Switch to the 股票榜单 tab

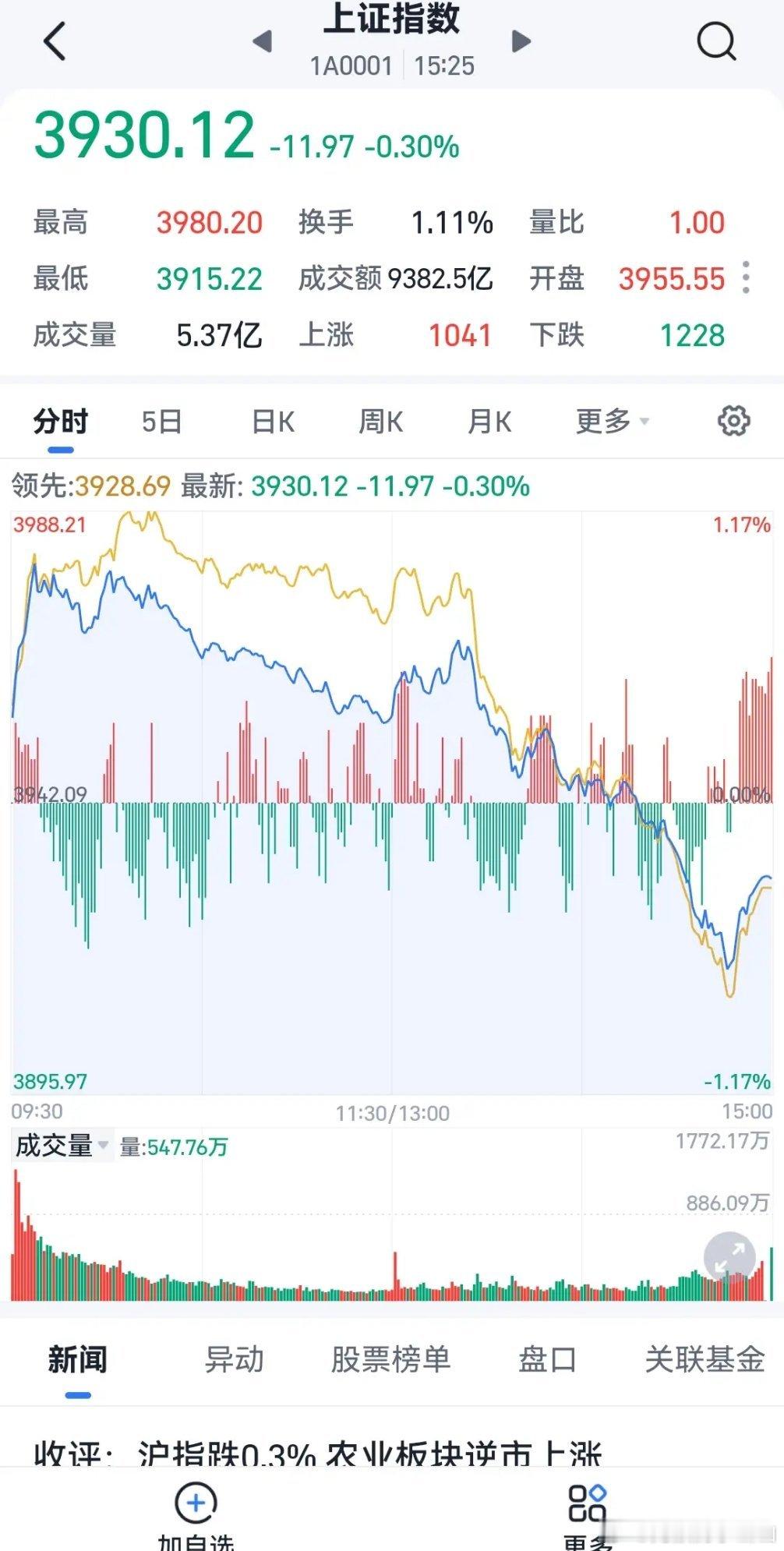tap(391, 1360)
